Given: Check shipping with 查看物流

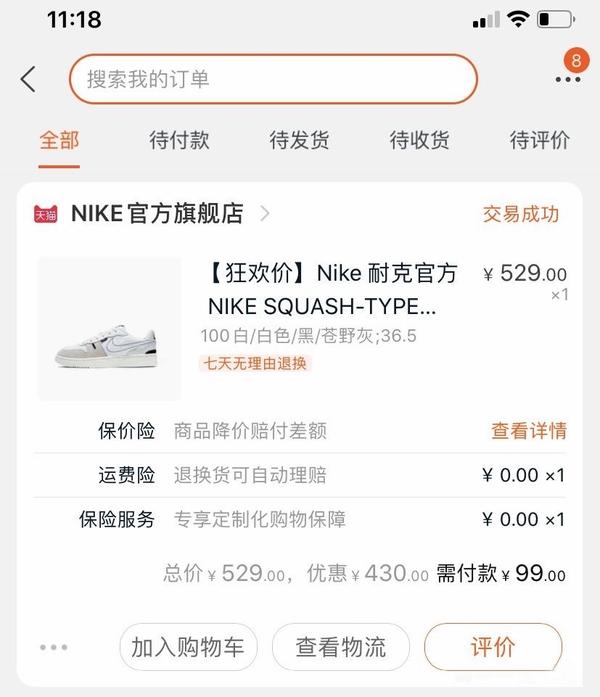Looking at the screenshot, I should pos(340,647).
